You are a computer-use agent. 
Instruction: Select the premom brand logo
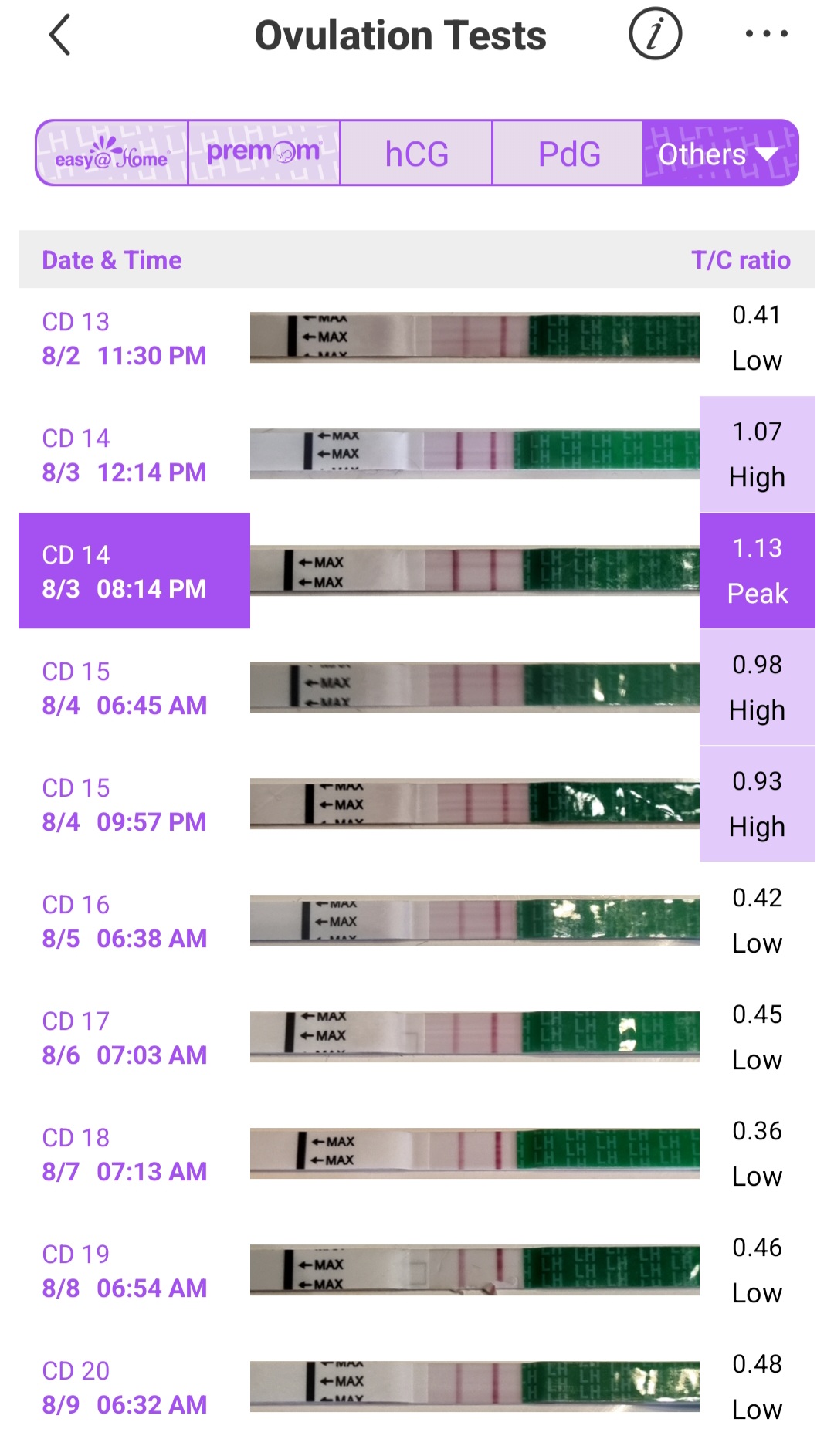click(x=263, y=153)
